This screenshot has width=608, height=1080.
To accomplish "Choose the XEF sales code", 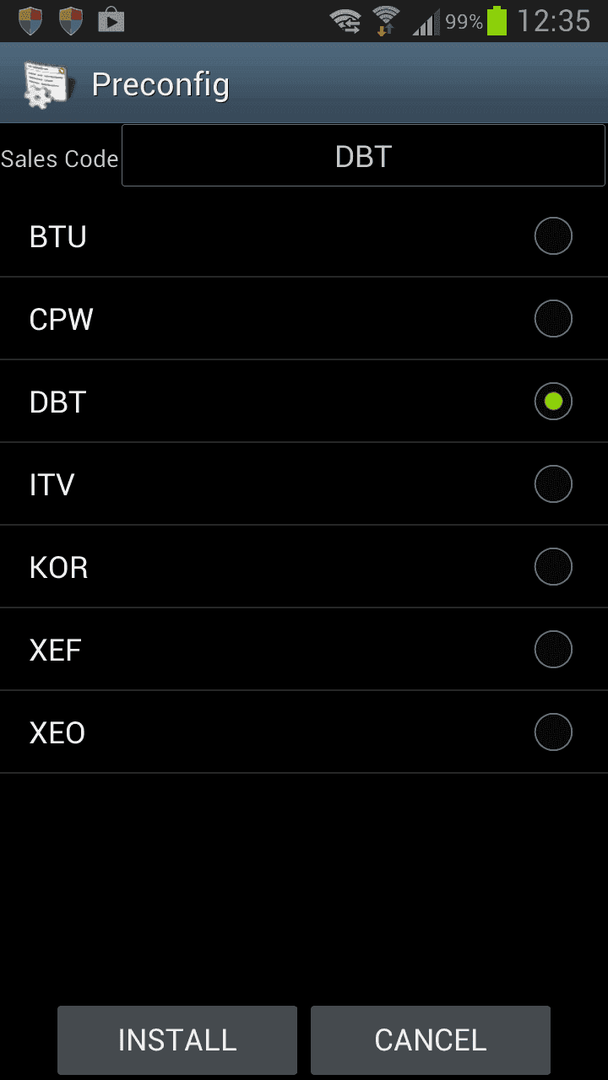I will [304, 649].
